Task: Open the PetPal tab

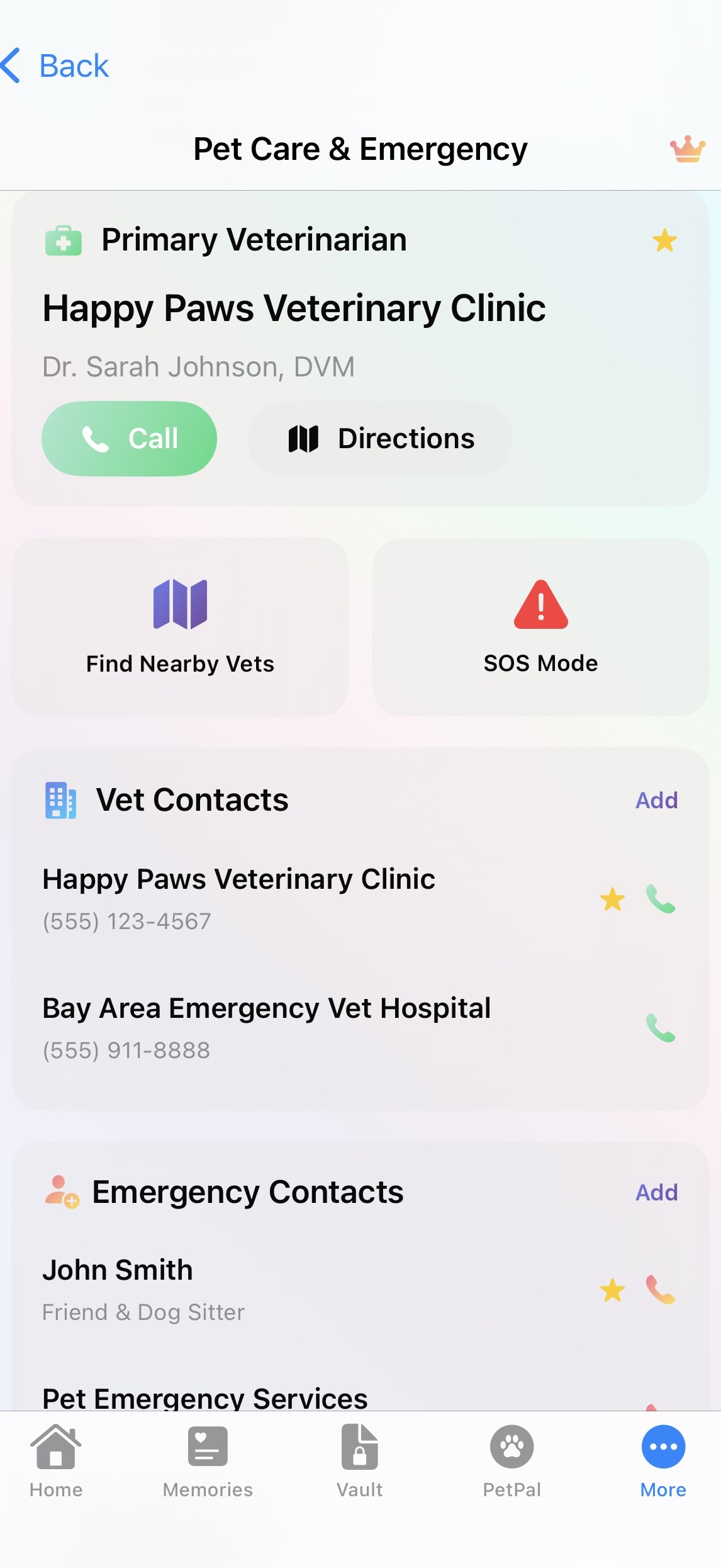Action: [x=511, y=1460]
